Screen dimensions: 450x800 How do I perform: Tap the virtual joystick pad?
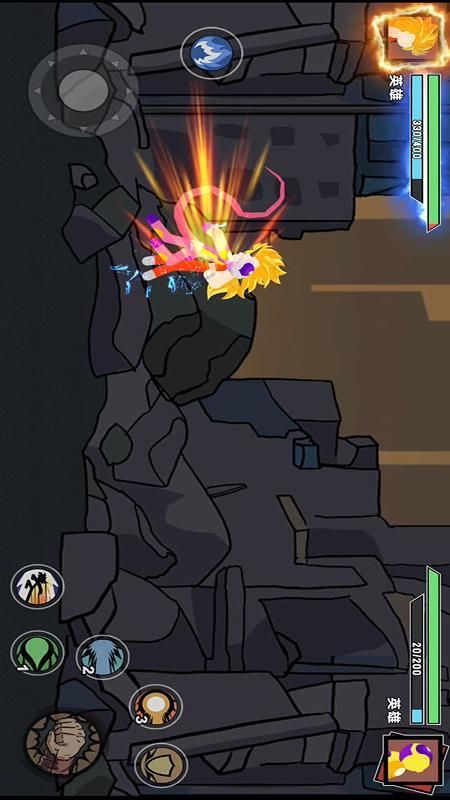83,90
